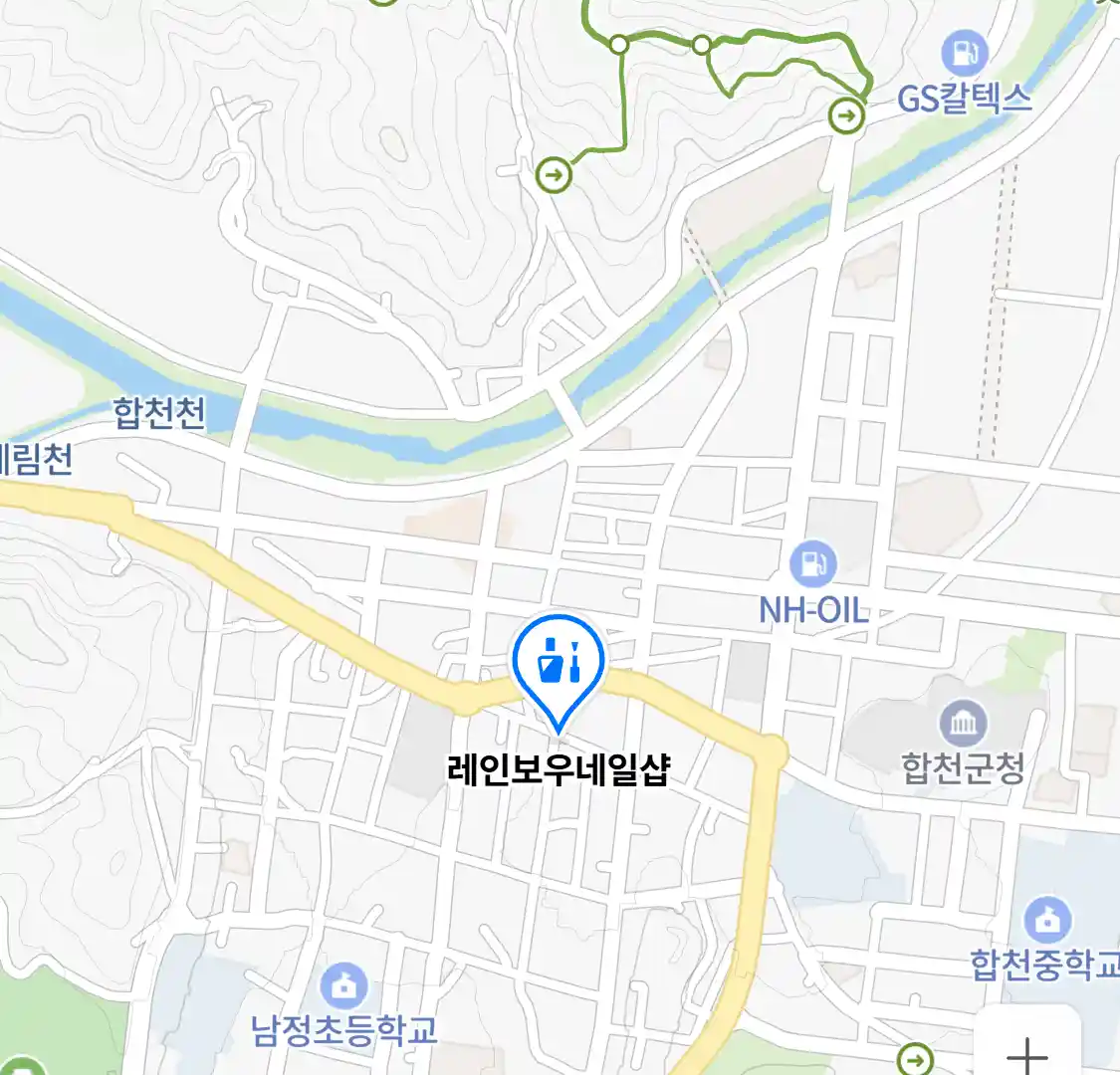This screenshot has width=1120, height=1075.
Task: Open the 남정초등학교 school marker
Action: (344, 986)
